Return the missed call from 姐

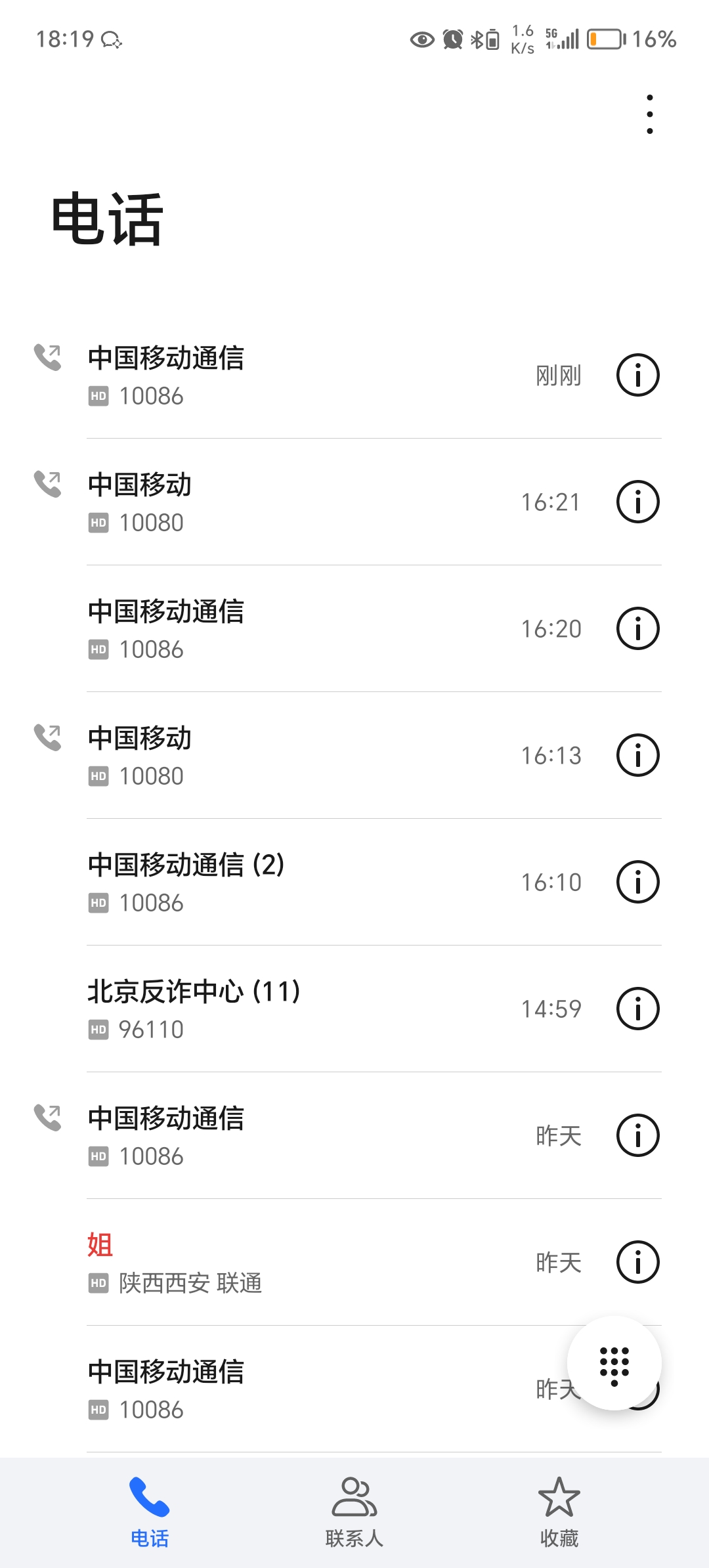click(x=295, y=1263)
